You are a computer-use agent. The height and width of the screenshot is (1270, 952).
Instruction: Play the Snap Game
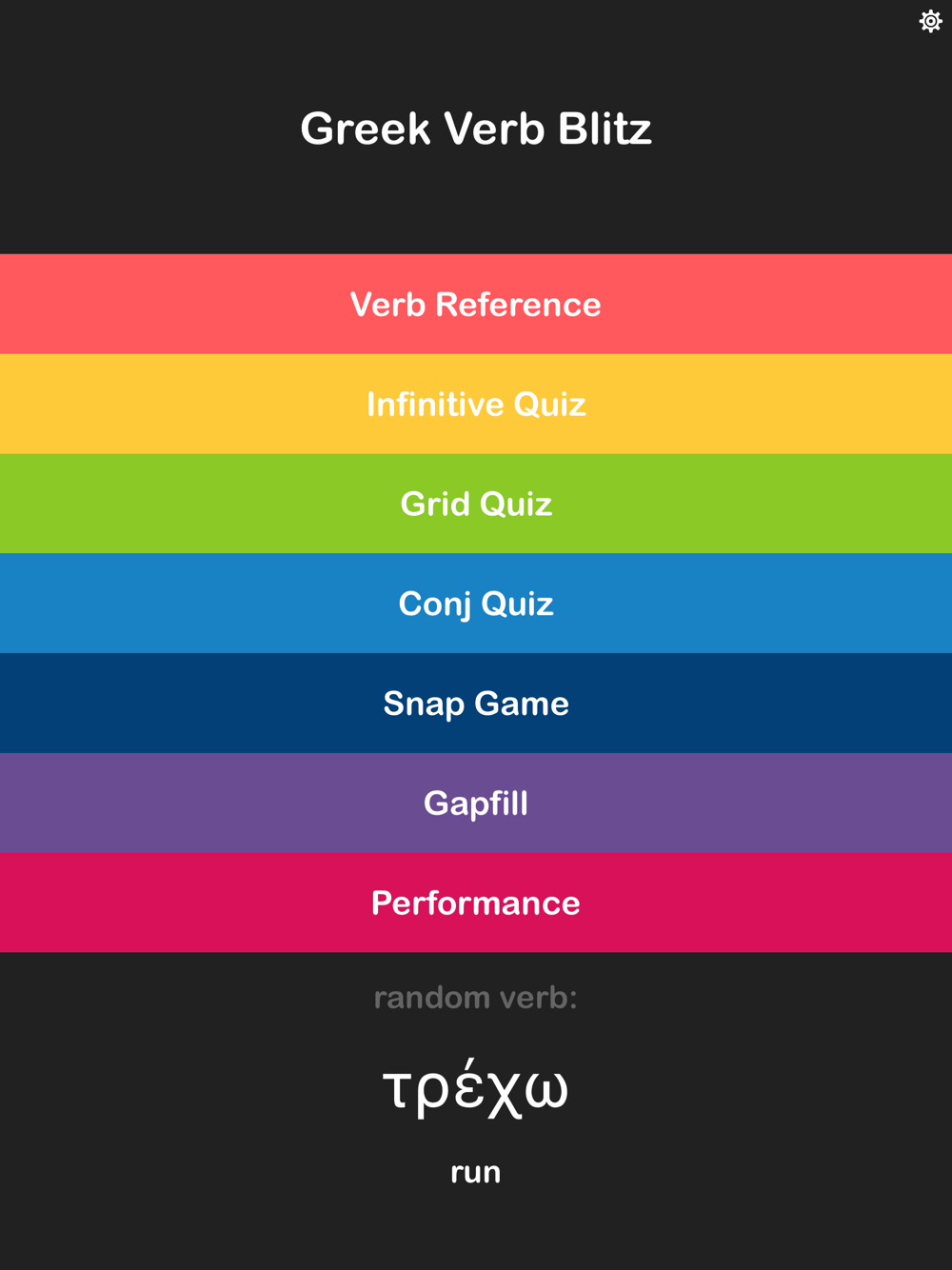tap(476, 703)
